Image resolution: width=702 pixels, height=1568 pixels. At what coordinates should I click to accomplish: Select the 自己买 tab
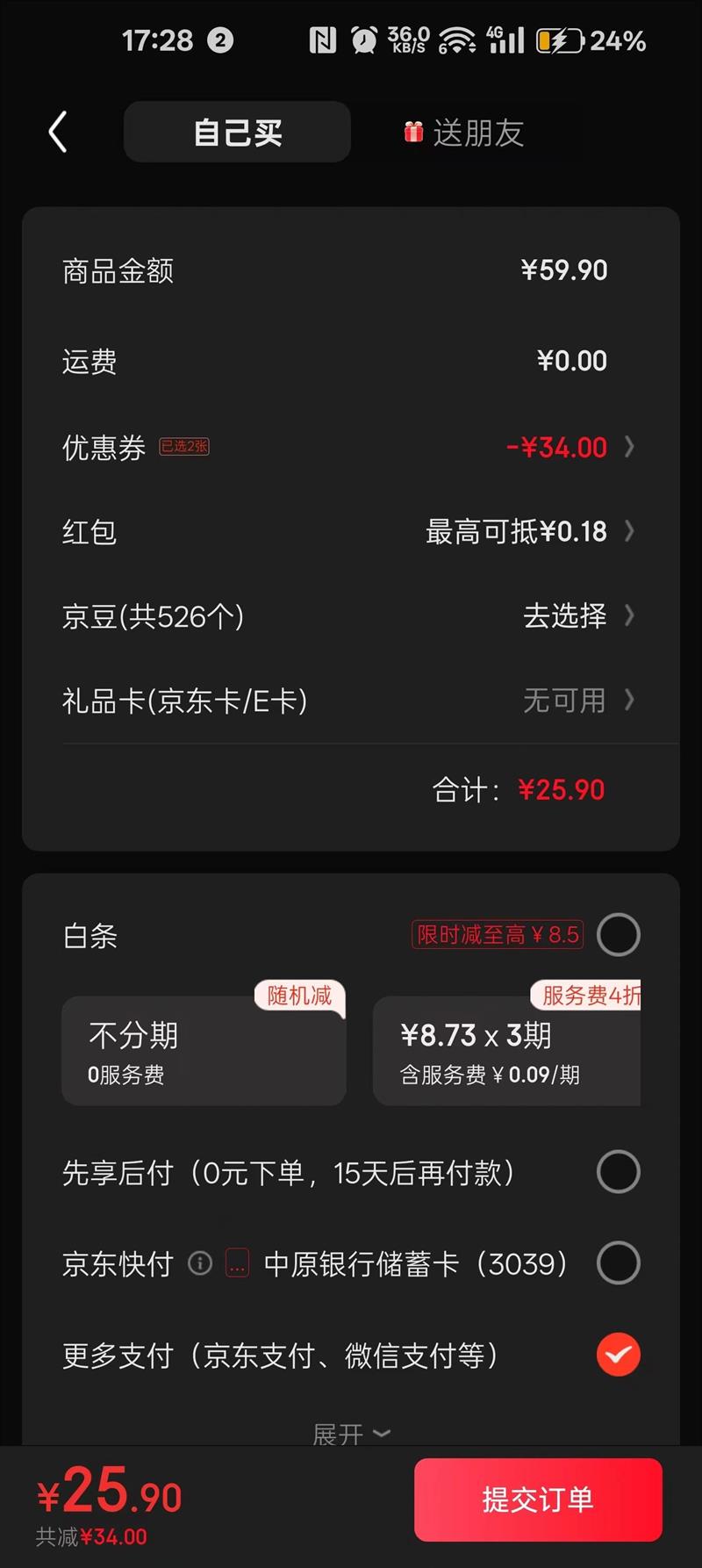(x=237, y=133)
